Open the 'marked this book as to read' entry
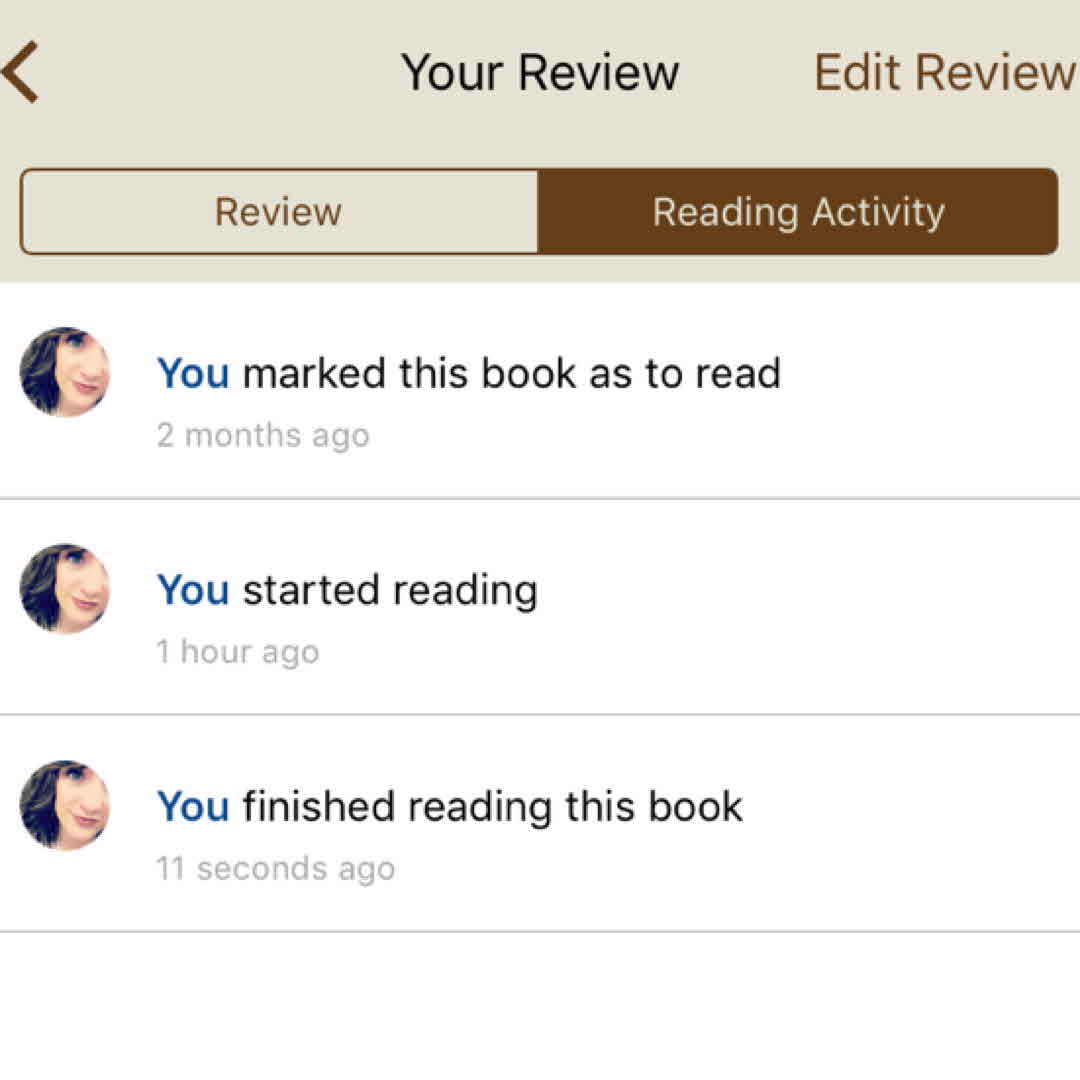 540,390
